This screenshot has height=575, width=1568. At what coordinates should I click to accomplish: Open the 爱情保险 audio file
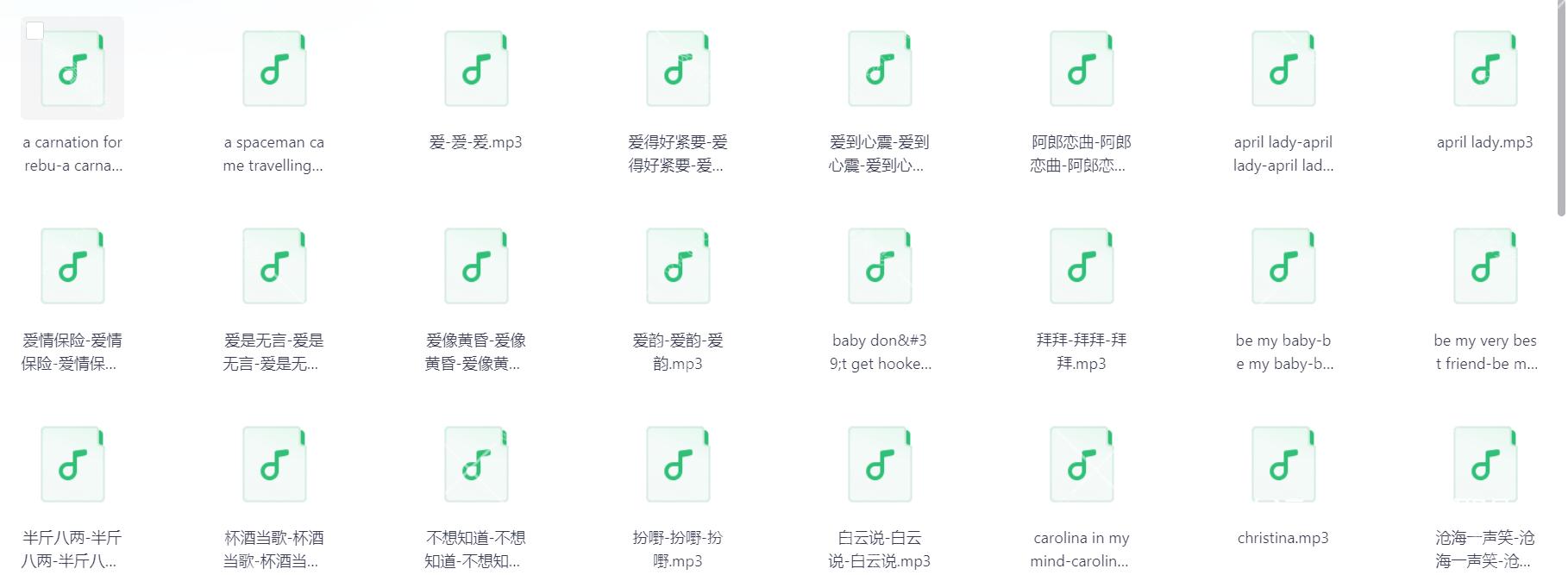[x=72, y=266]
